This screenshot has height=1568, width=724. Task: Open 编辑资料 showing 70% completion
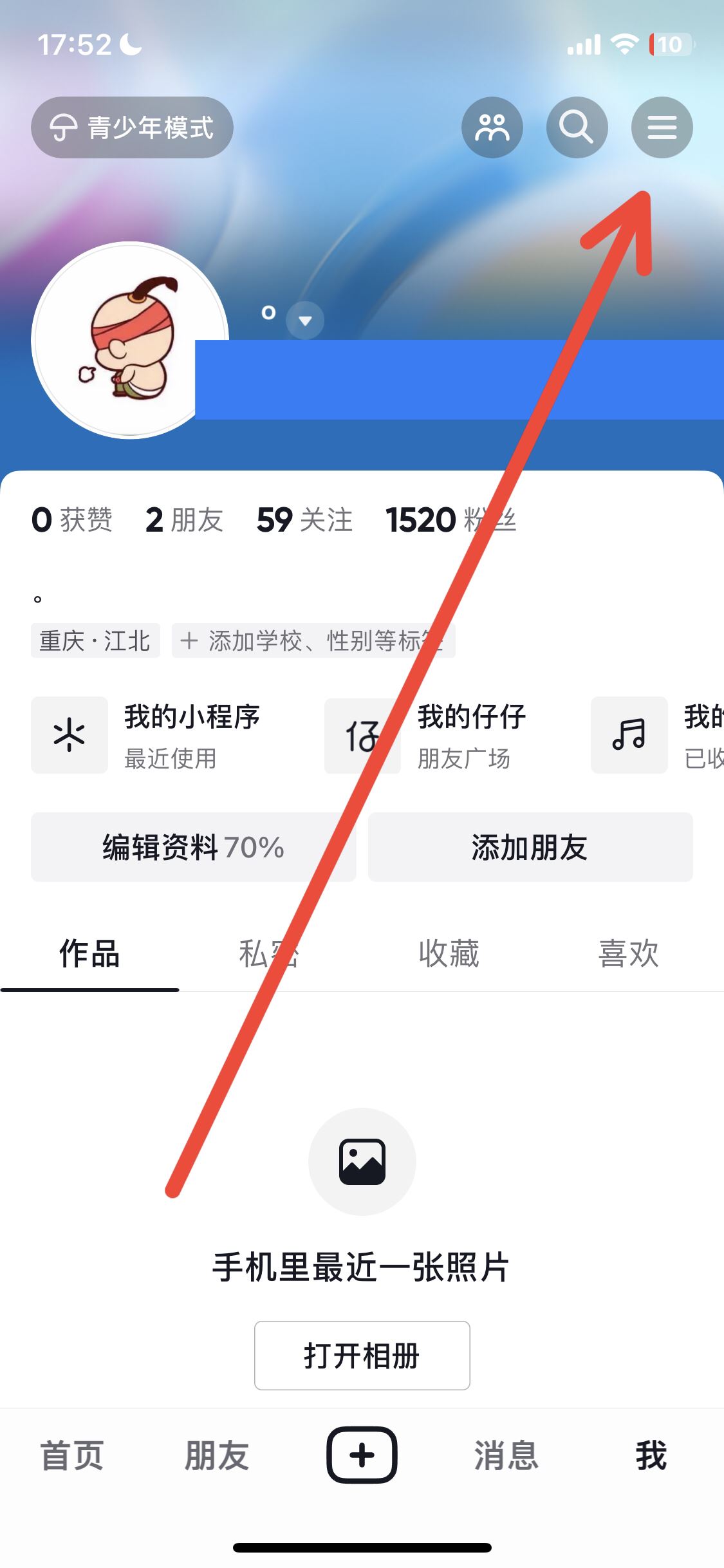click(x=192, y=848)
